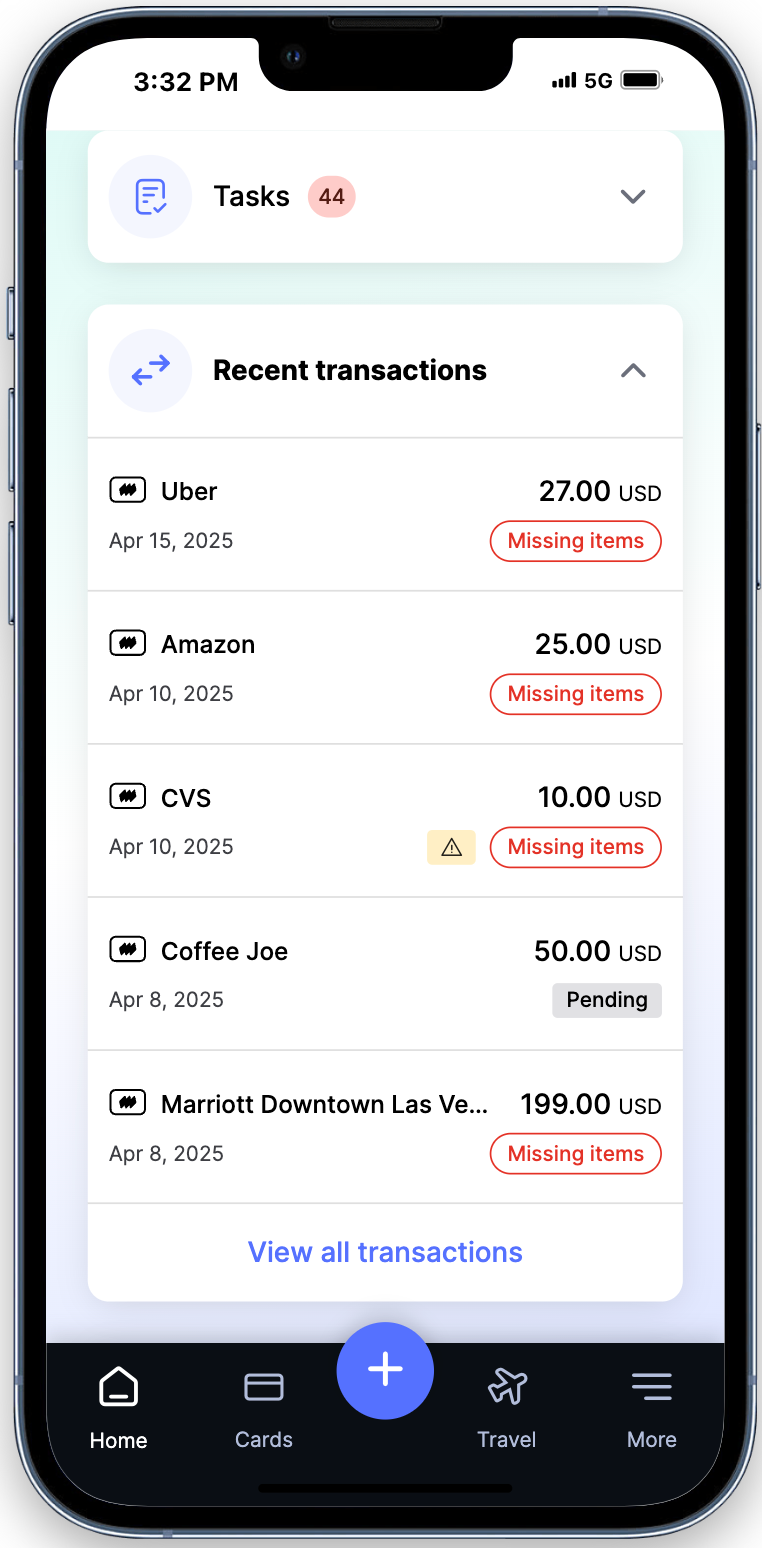Open the Uber transaction

385,515
